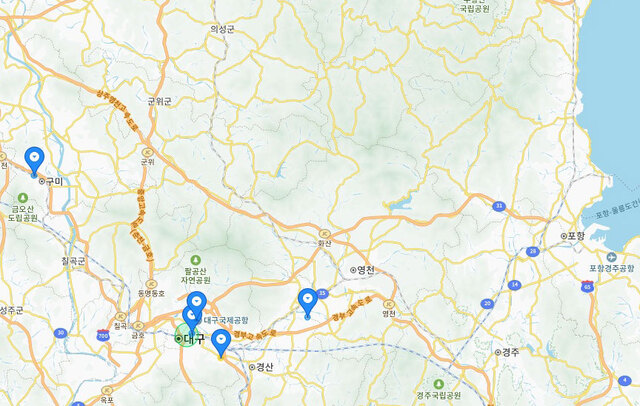Image resolution: width=640 pixels, height=406 pixels.
Task: Select the pin closest to 경산
Action: tap(221, 342)
